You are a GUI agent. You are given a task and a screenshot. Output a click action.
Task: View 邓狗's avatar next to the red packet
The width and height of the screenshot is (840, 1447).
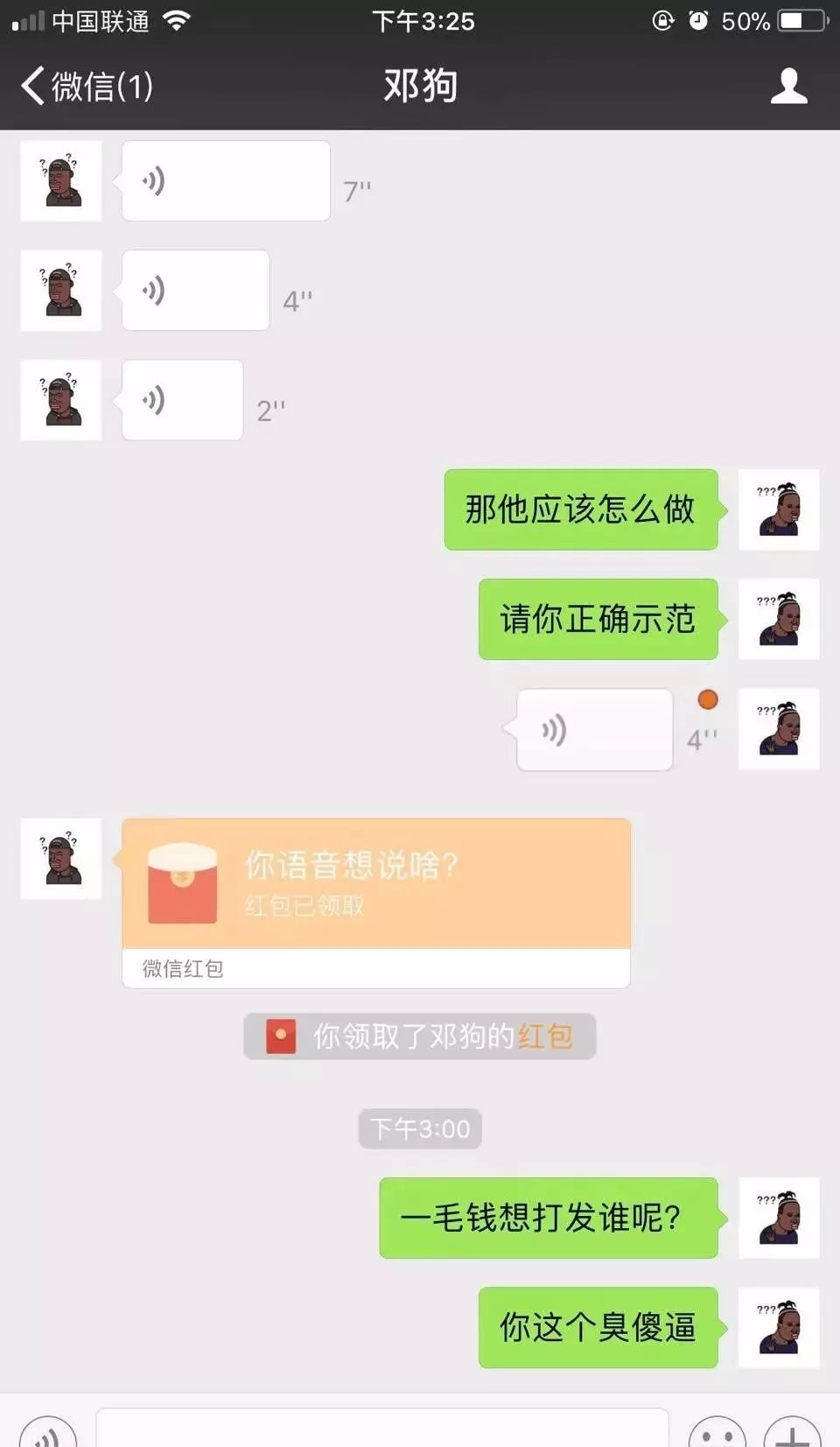click(61, 859)
